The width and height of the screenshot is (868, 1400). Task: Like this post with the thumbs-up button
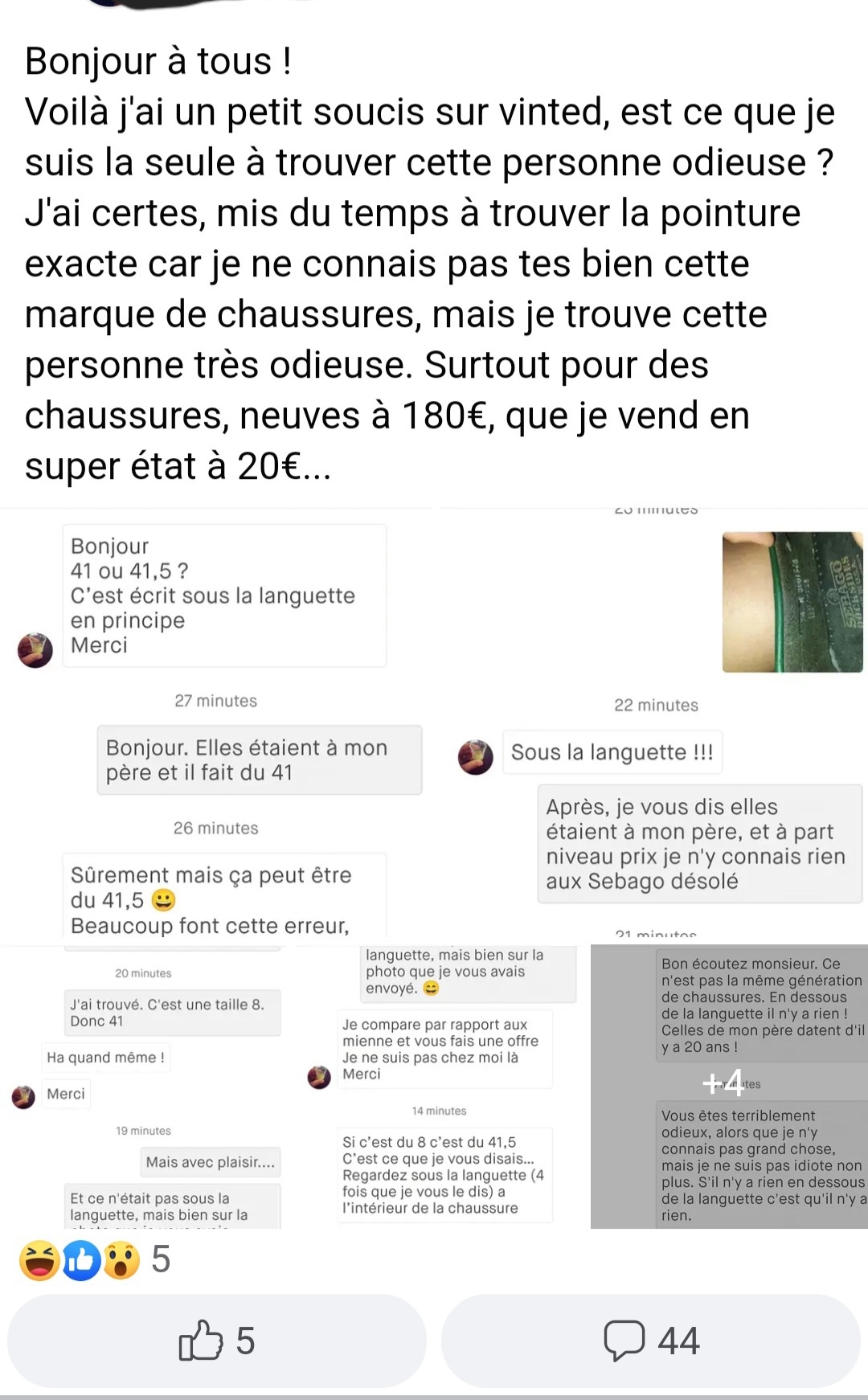click(216, 1340)
